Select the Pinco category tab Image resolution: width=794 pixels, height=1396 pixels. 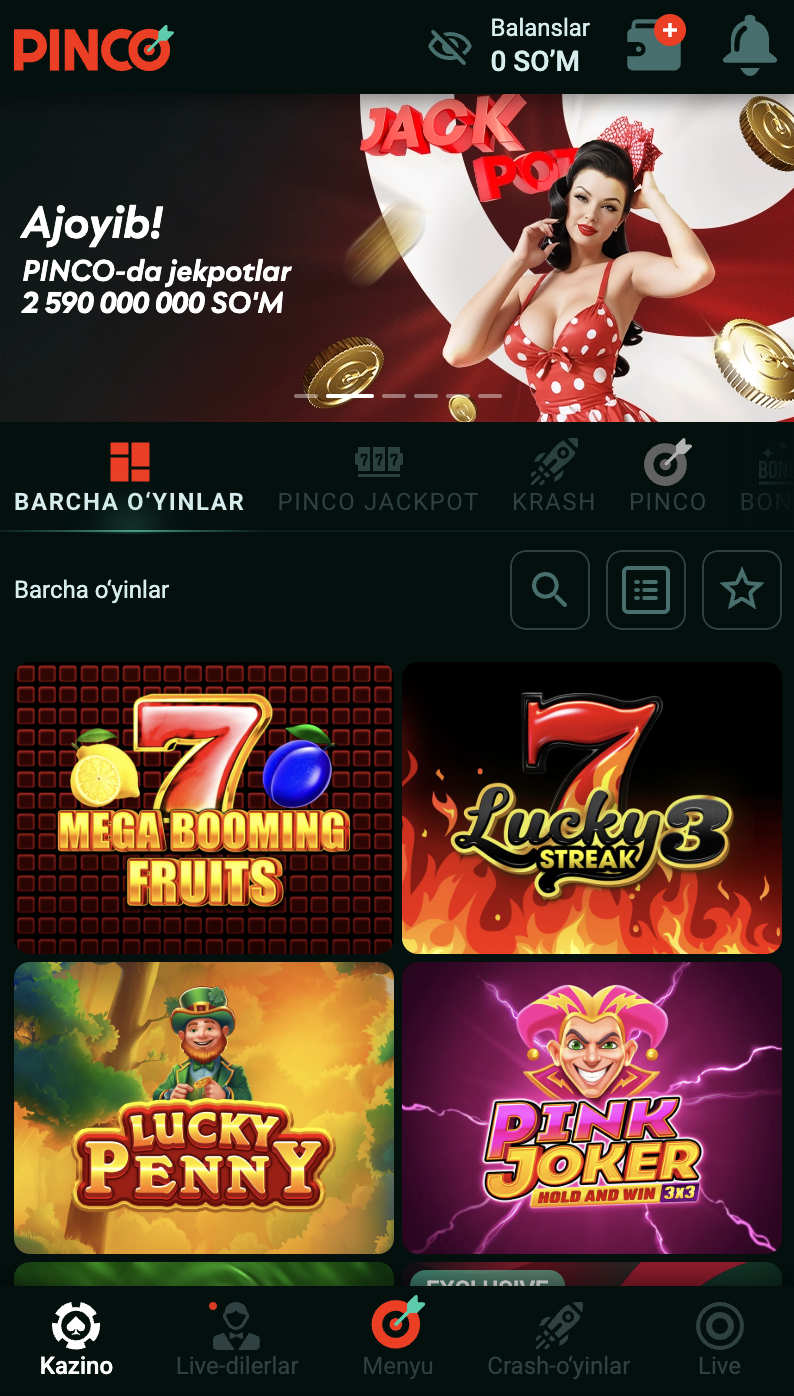click(x=667, y=478)
